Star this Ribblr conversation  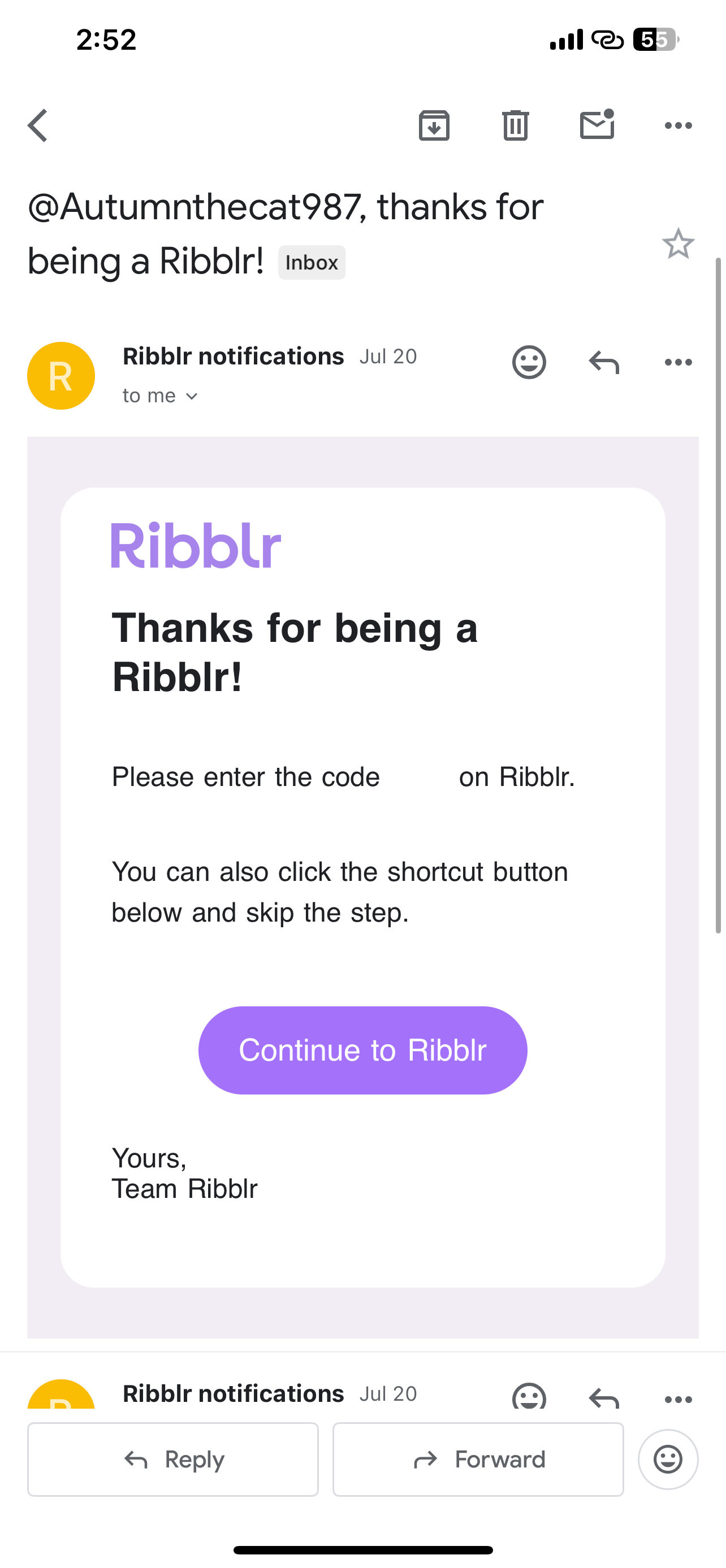click(678, 244)
